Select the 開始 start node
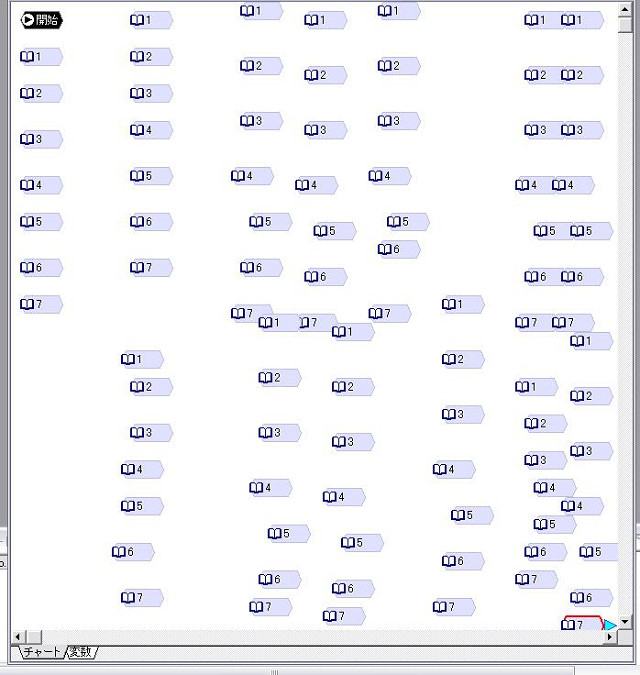 tap(41, 20)
